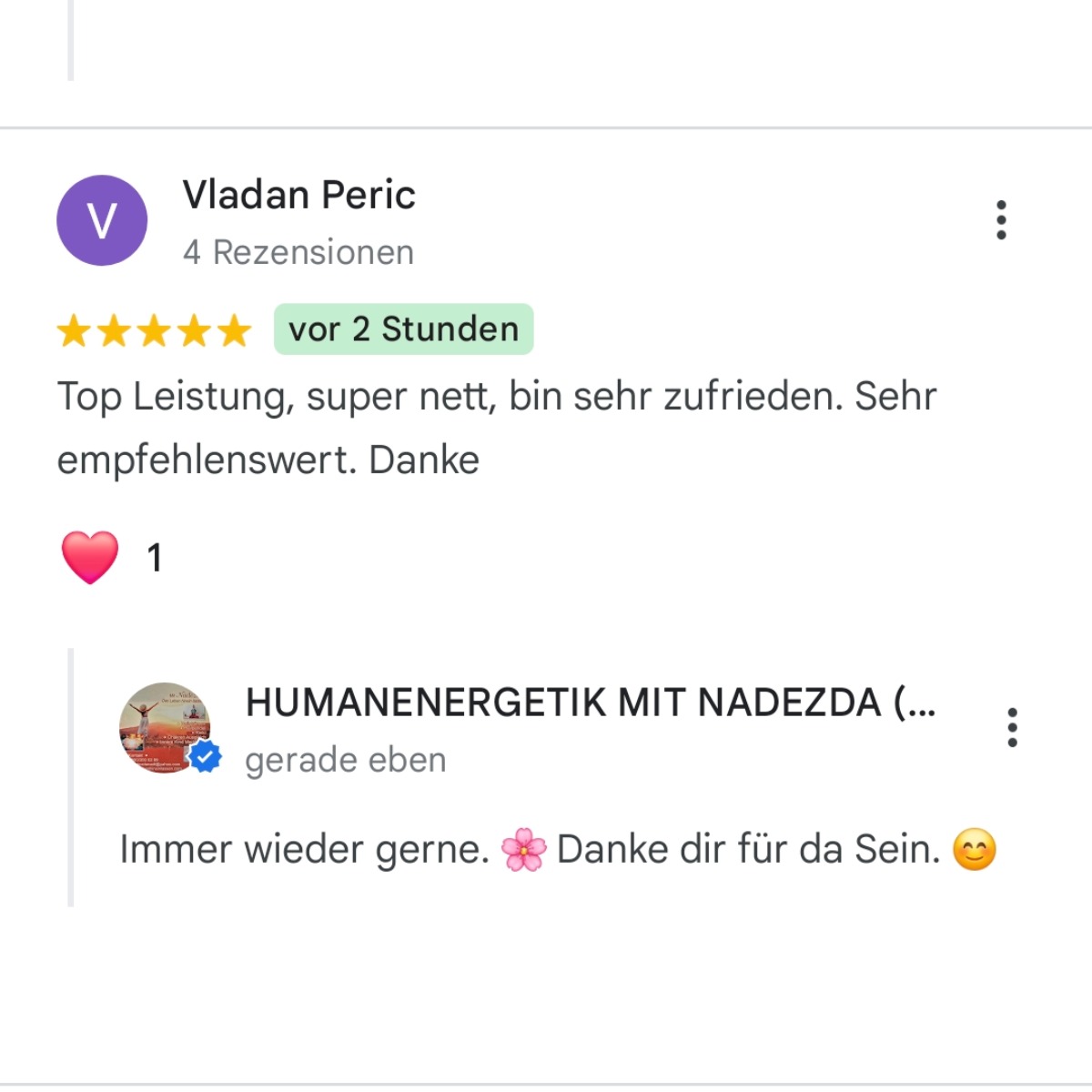Image resolution: width=1092 pixels, height=1092 pixels.
Task: Open the HUMANENERGETIK MIT NADEZDA profile picture
Action: [x=166, y=728]
